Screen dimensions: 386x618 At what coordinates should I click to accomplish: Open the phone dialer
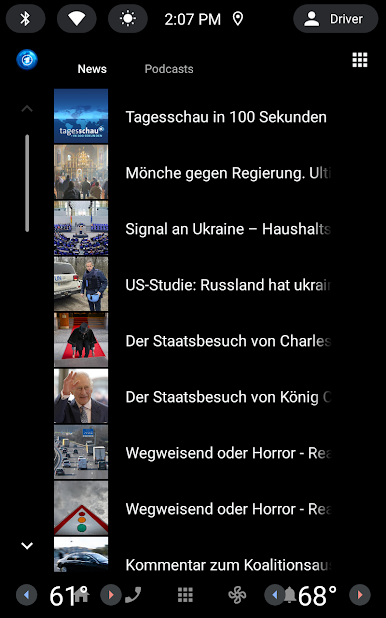pos(133,594)
